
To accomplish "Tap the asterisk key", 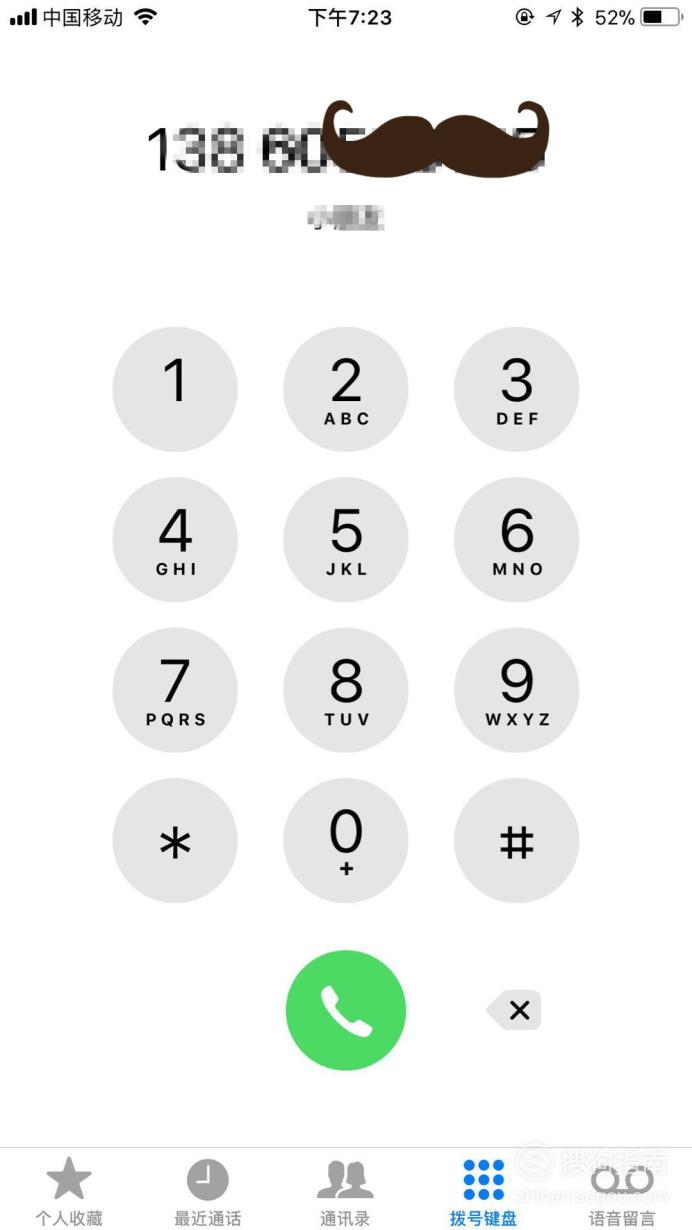I will (x=175, y=840).
